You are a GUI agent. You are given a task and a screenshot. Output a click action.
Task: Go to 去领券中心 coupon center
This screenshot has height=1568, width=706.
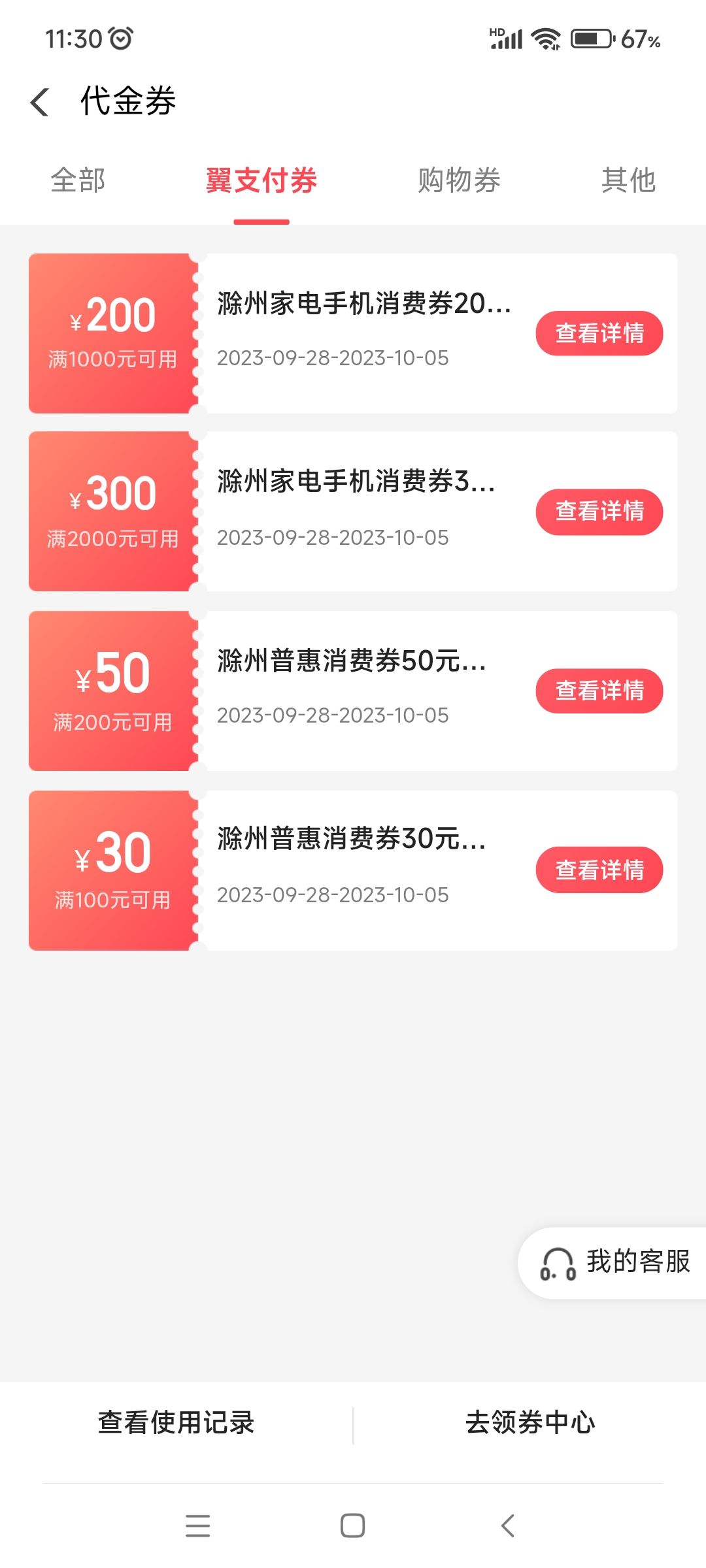529,1423
